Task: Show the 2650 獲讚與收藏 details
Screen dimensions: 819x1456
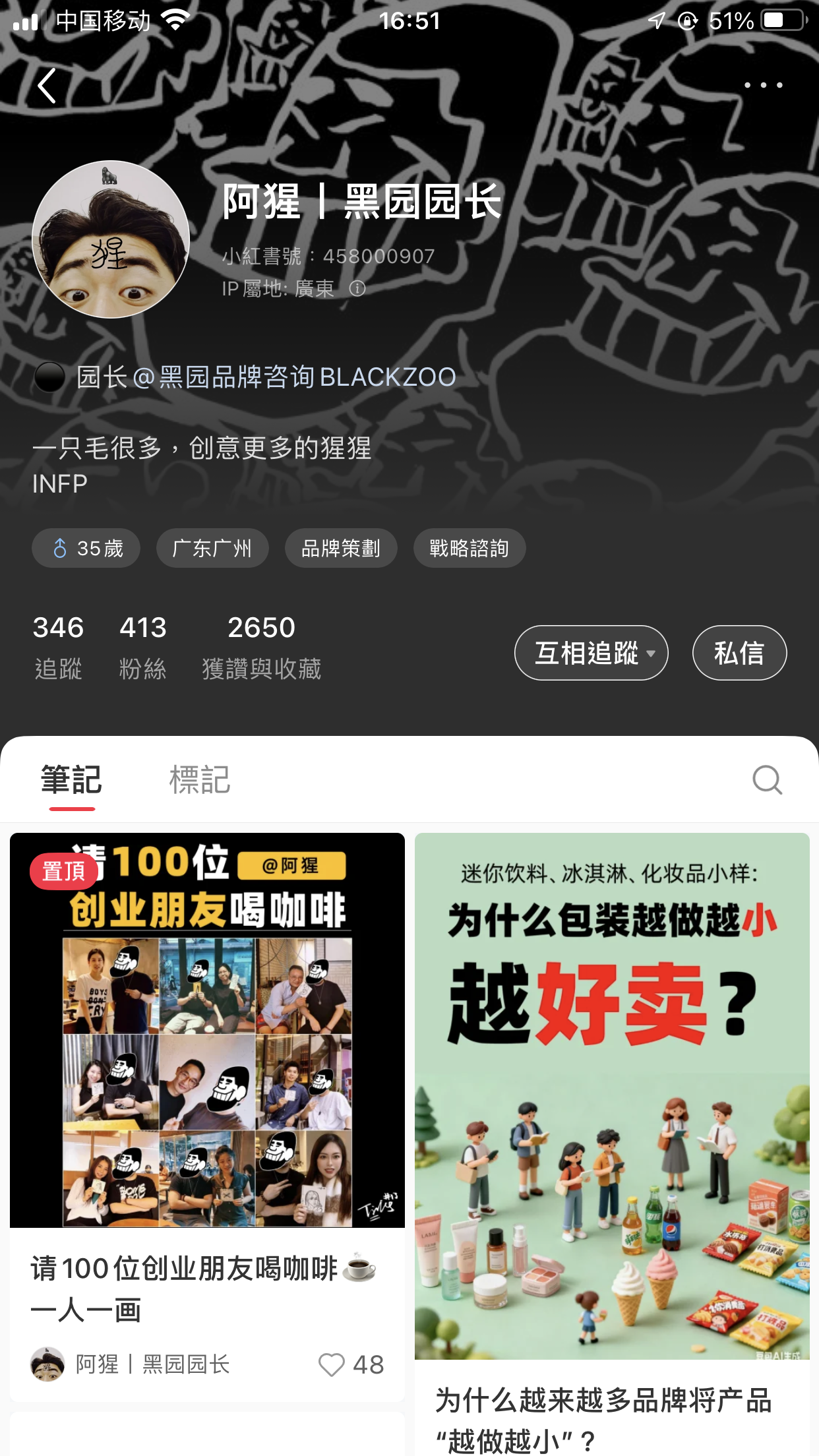Action: pyautogui.click(x=261, y=647)
